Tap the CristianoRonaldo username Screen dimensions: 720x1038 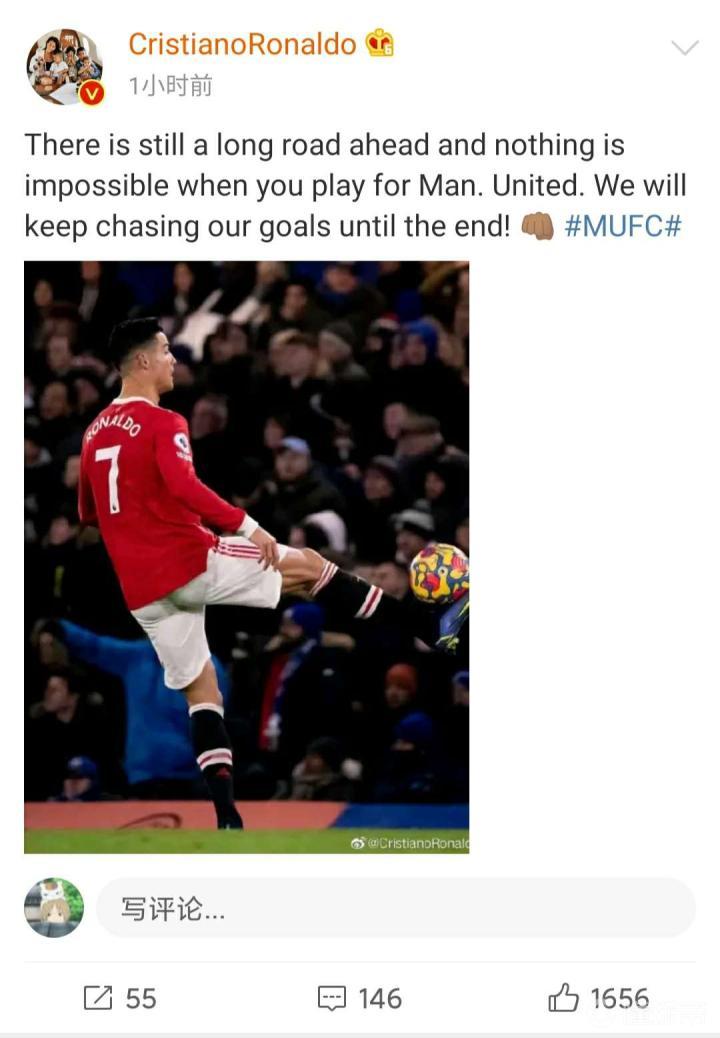[x=243, y=44]
